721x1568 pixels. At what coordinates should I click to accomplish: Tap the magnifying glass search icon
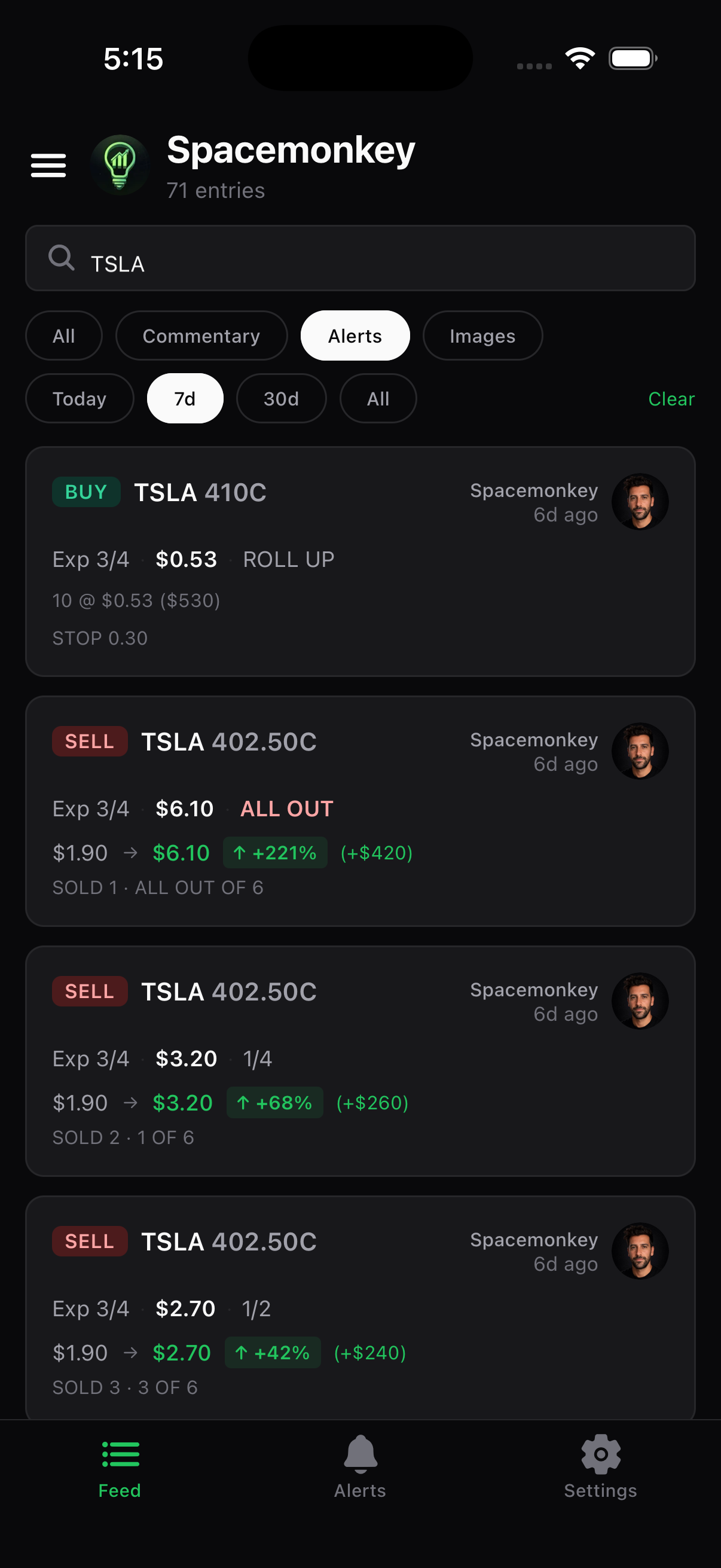click(x=61, y=259)
